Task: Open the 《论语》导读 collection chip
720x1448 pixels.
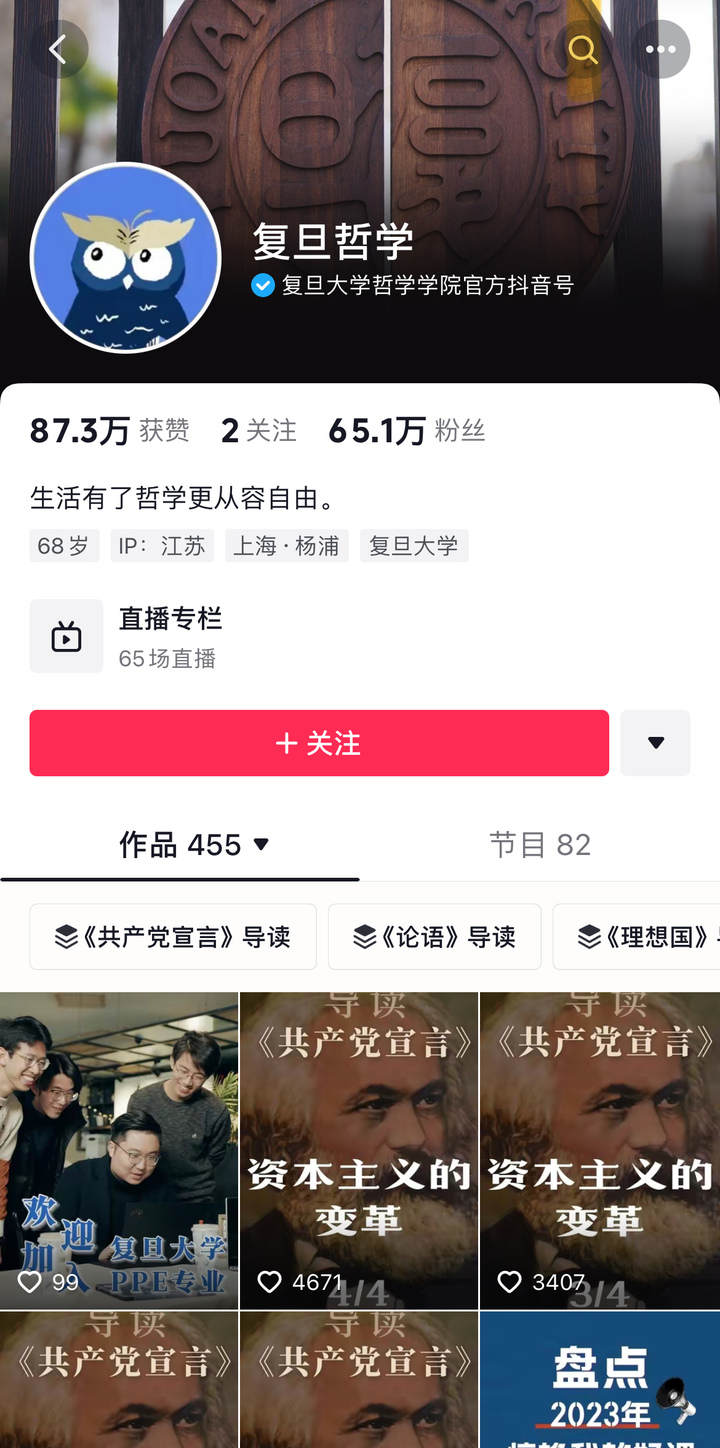Action: click(434, 937)
